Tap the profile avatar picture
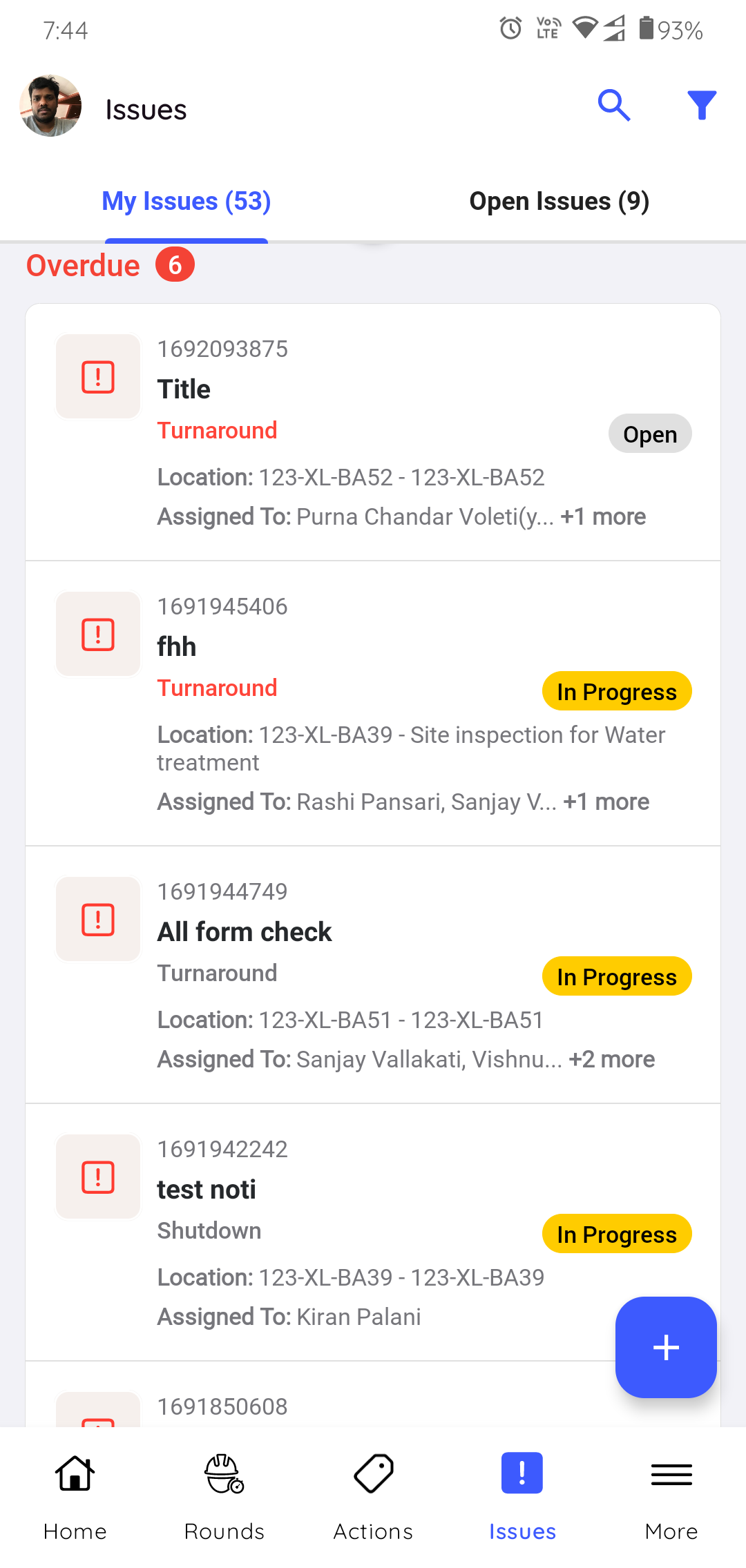 click(50, 106)
